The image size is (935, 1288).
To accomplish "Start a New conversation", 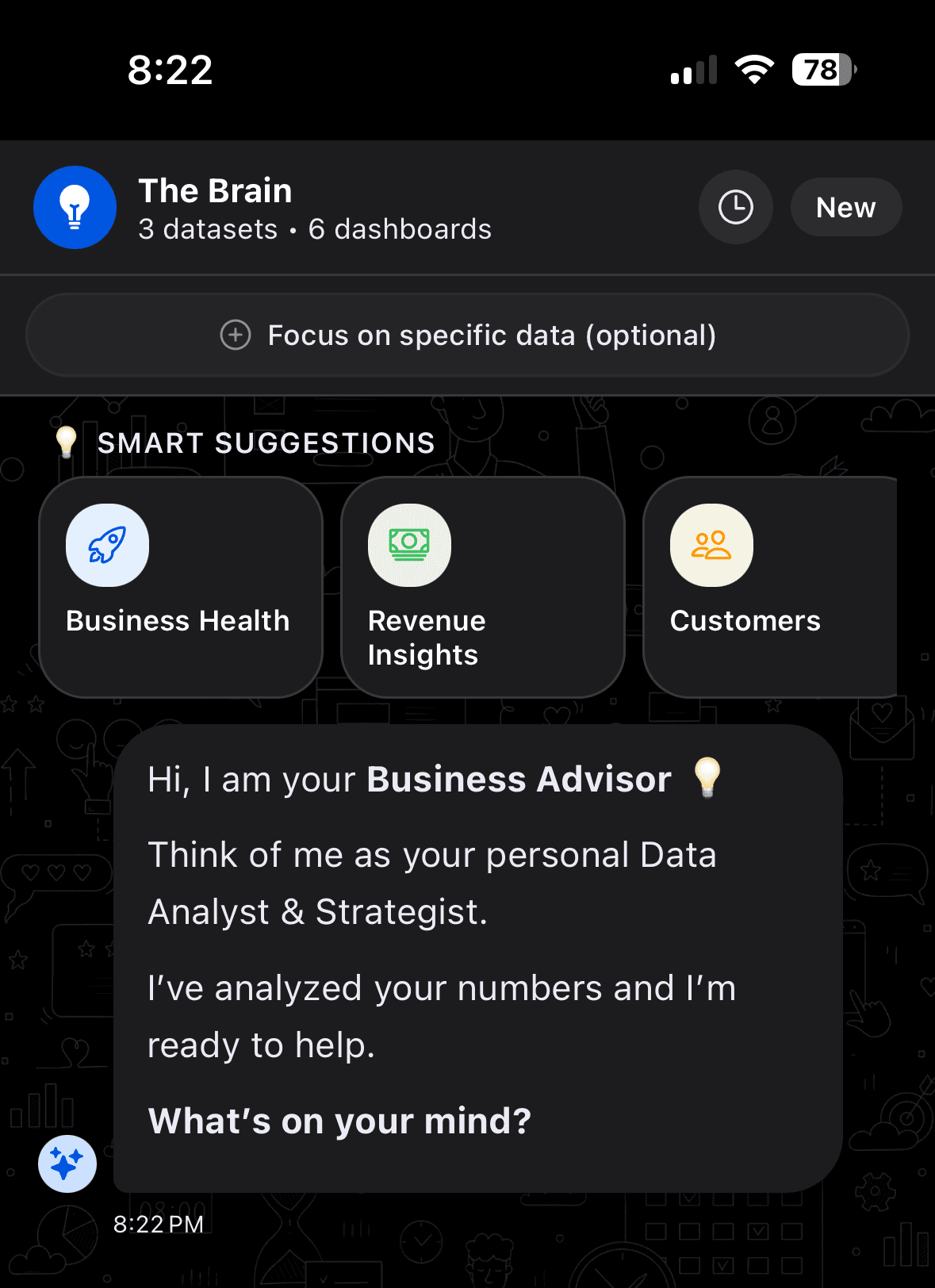I will click(x=845, y=208).
